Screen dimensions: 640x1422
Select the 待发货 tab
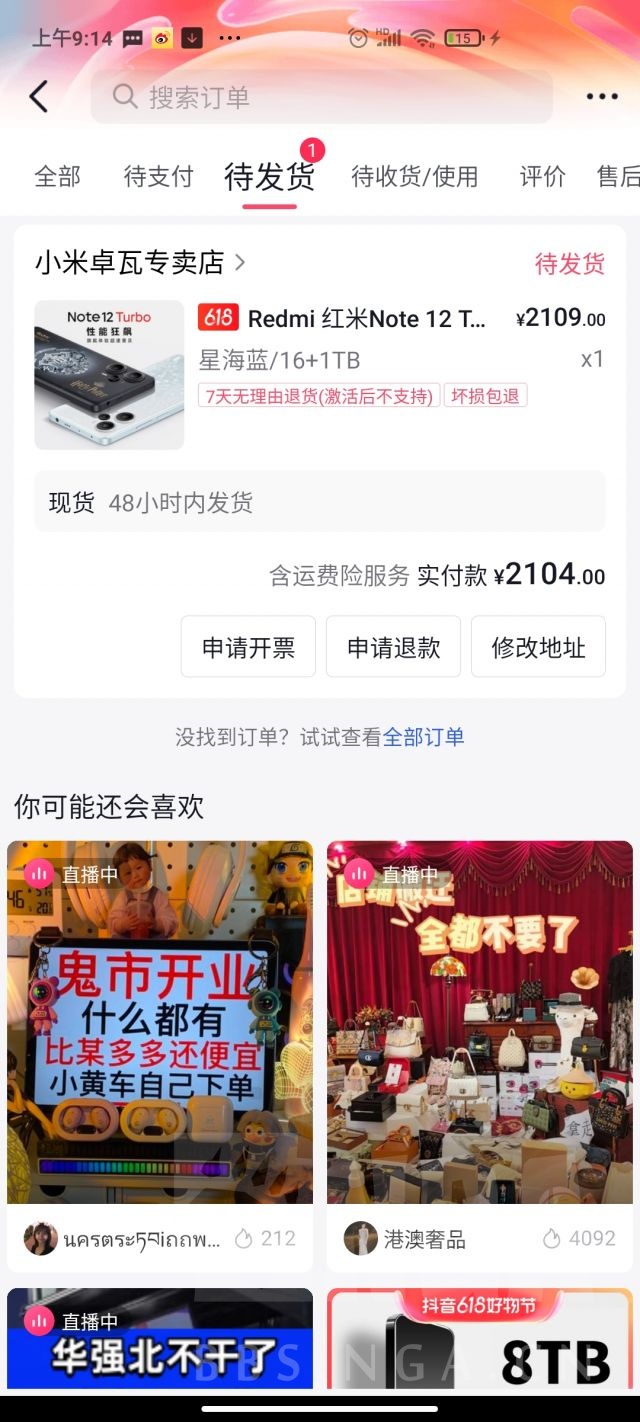269,178
